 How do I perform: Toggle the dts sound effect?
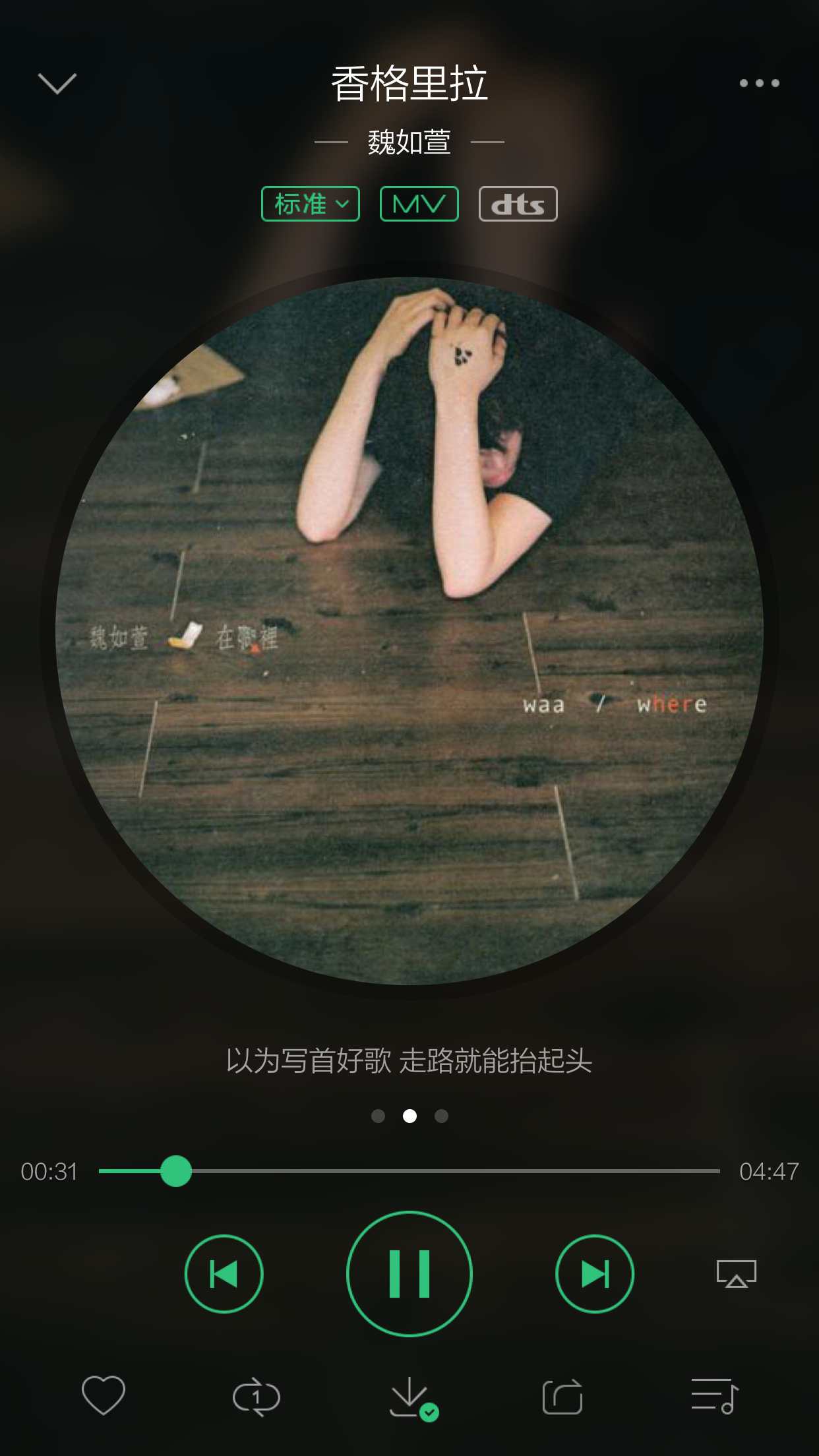point(518,204)
